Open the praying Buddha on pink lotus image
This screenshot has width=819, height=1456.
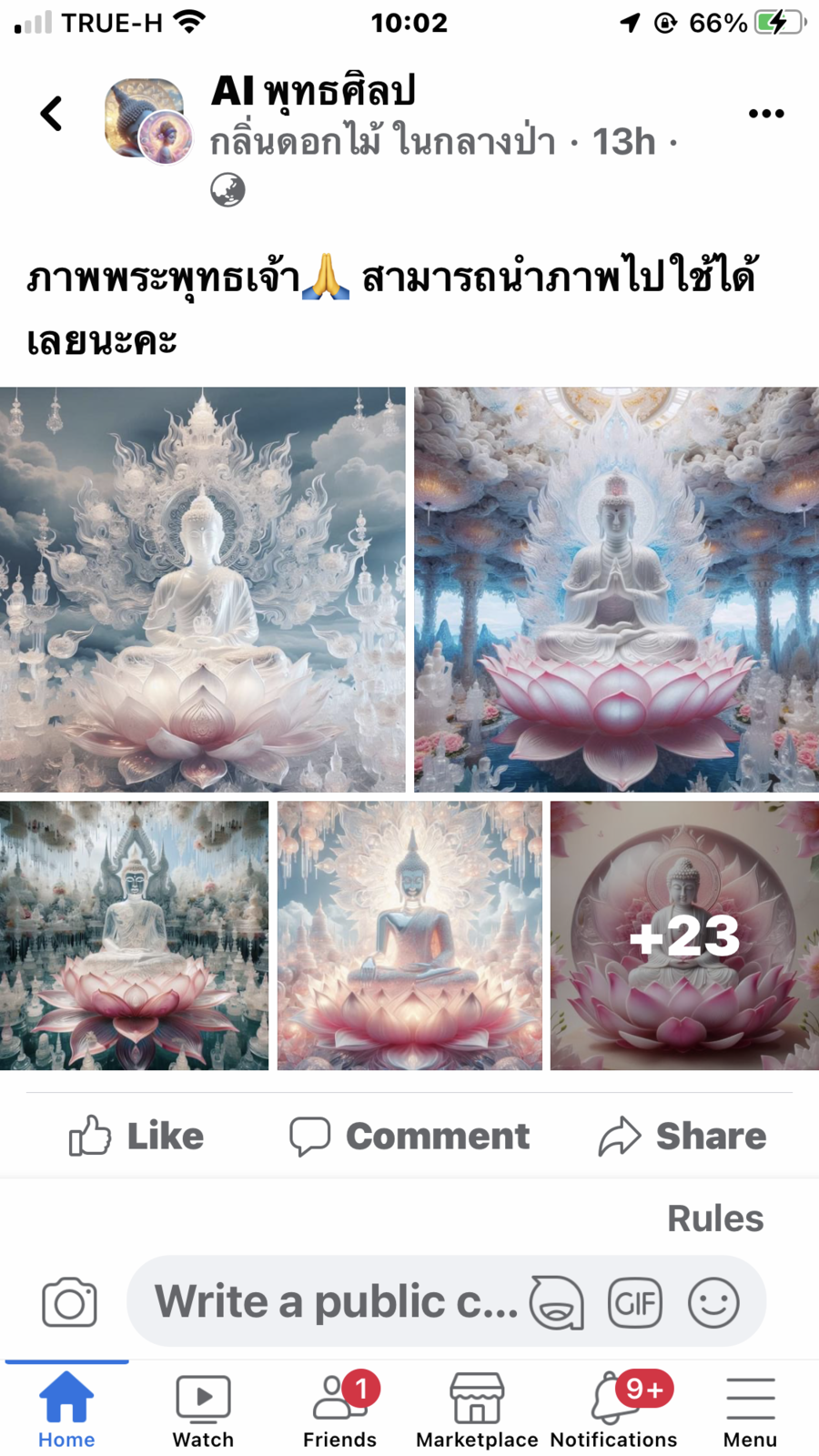pos(616,589)
